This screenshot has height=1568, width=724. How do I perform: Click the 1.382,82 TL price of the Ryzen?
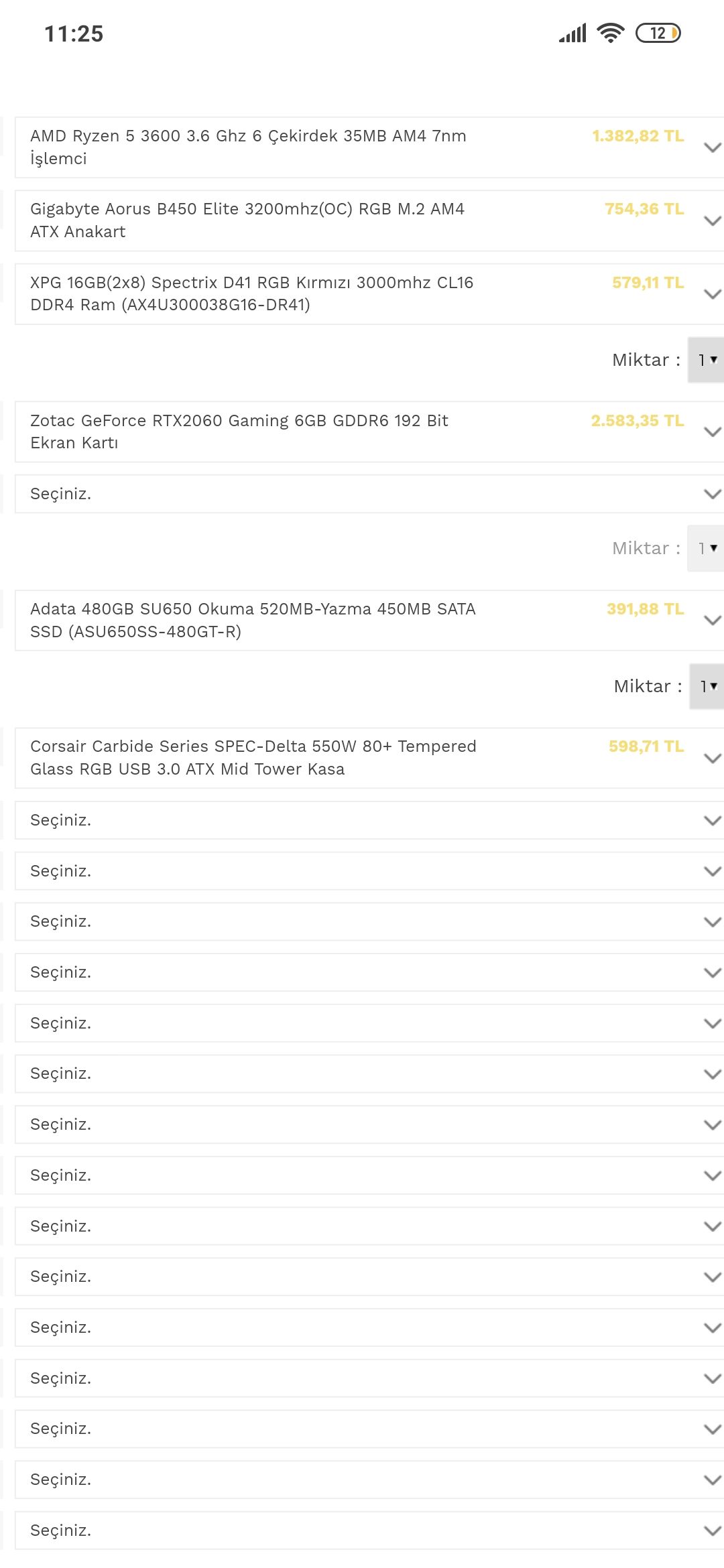tap(638, 135)
